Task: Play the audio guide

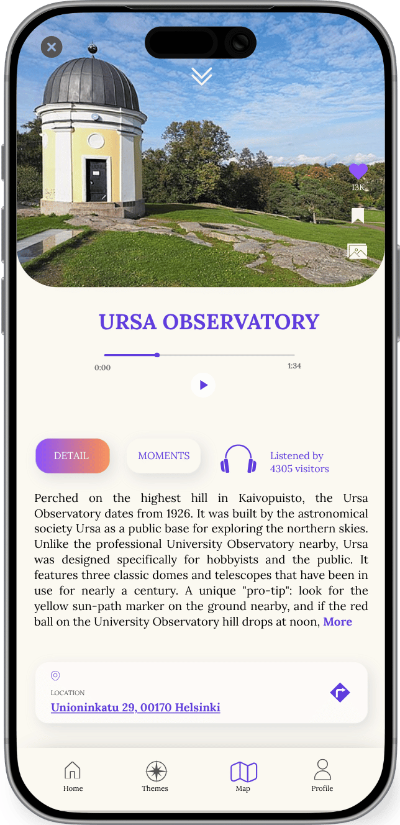Action: [x=203, y=386]
